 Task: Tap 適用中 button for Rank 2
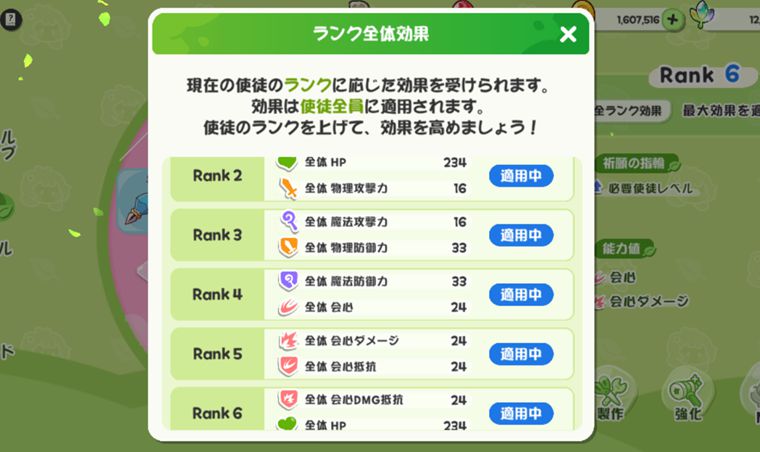coord(521,175)
